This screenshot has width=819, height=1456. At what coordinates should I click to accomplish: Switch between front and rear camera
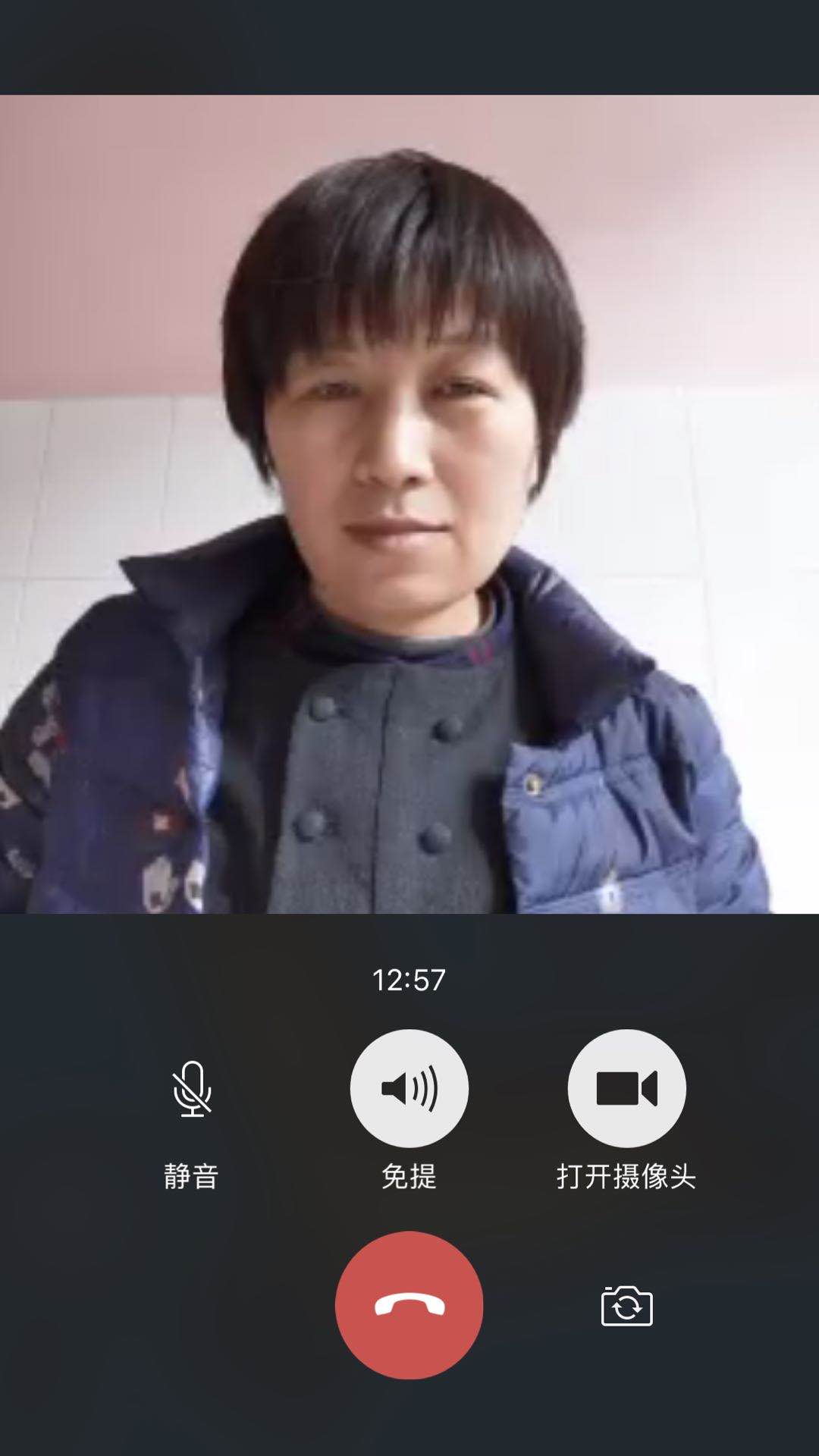[x=626, y=1306]
